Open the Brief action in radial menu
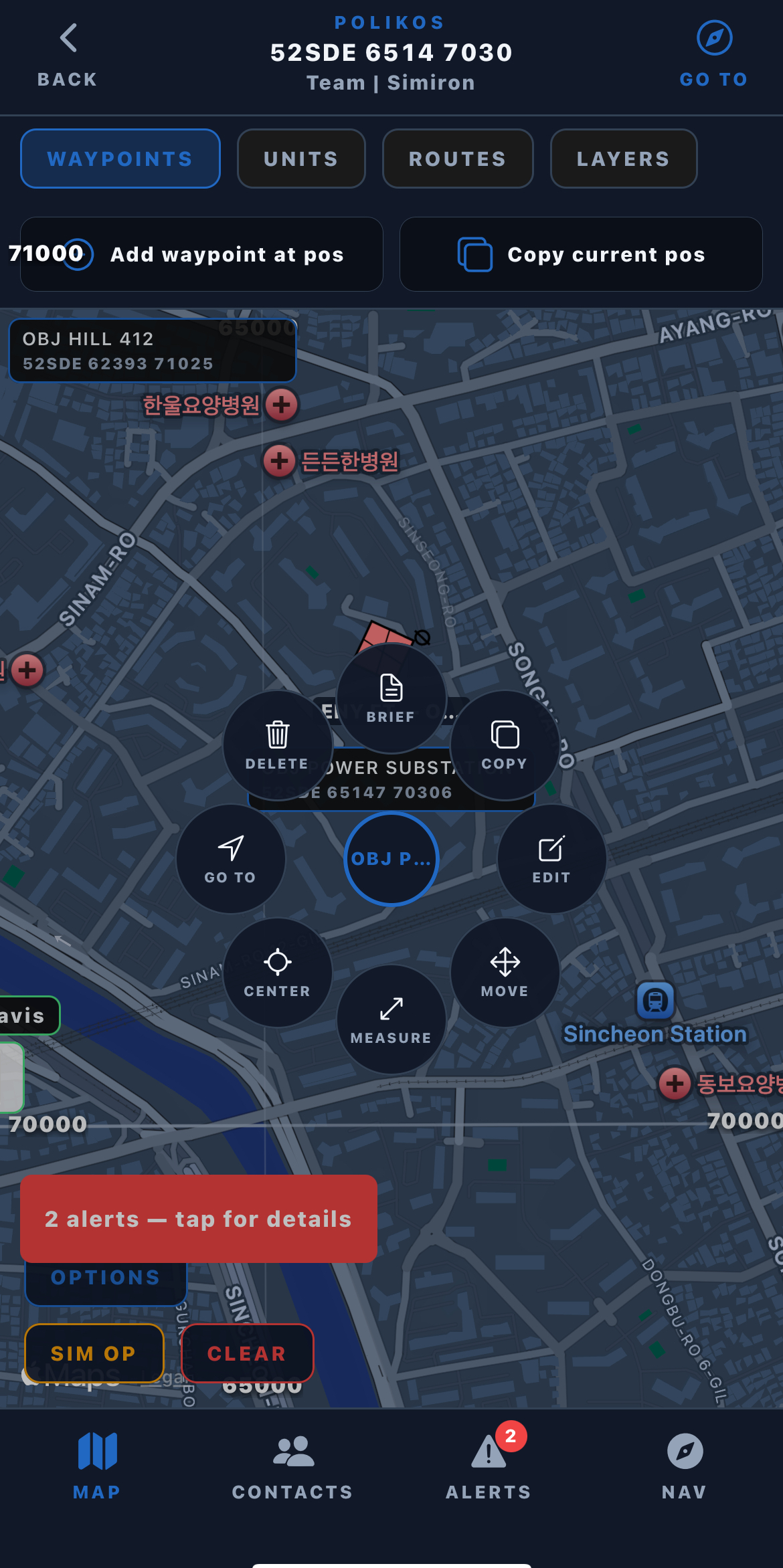783x1568 pixels. (x=391, y=698)
